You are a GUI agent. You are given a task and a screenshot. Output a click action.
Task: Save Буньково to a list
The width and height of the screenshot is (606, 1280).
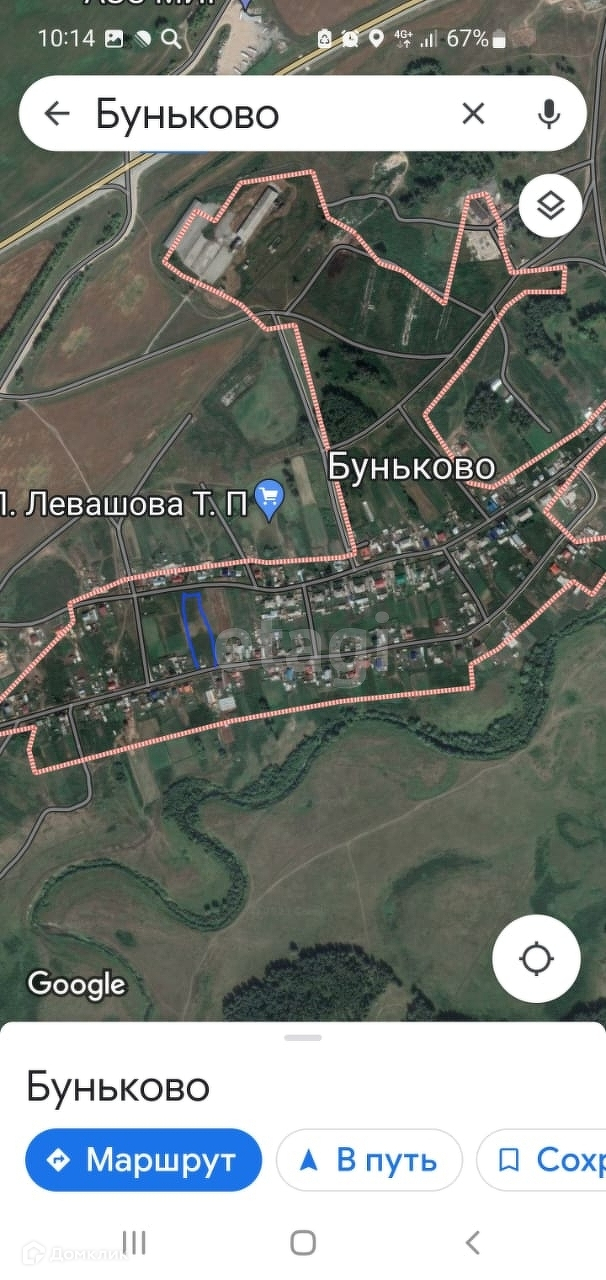[545, 1160]
